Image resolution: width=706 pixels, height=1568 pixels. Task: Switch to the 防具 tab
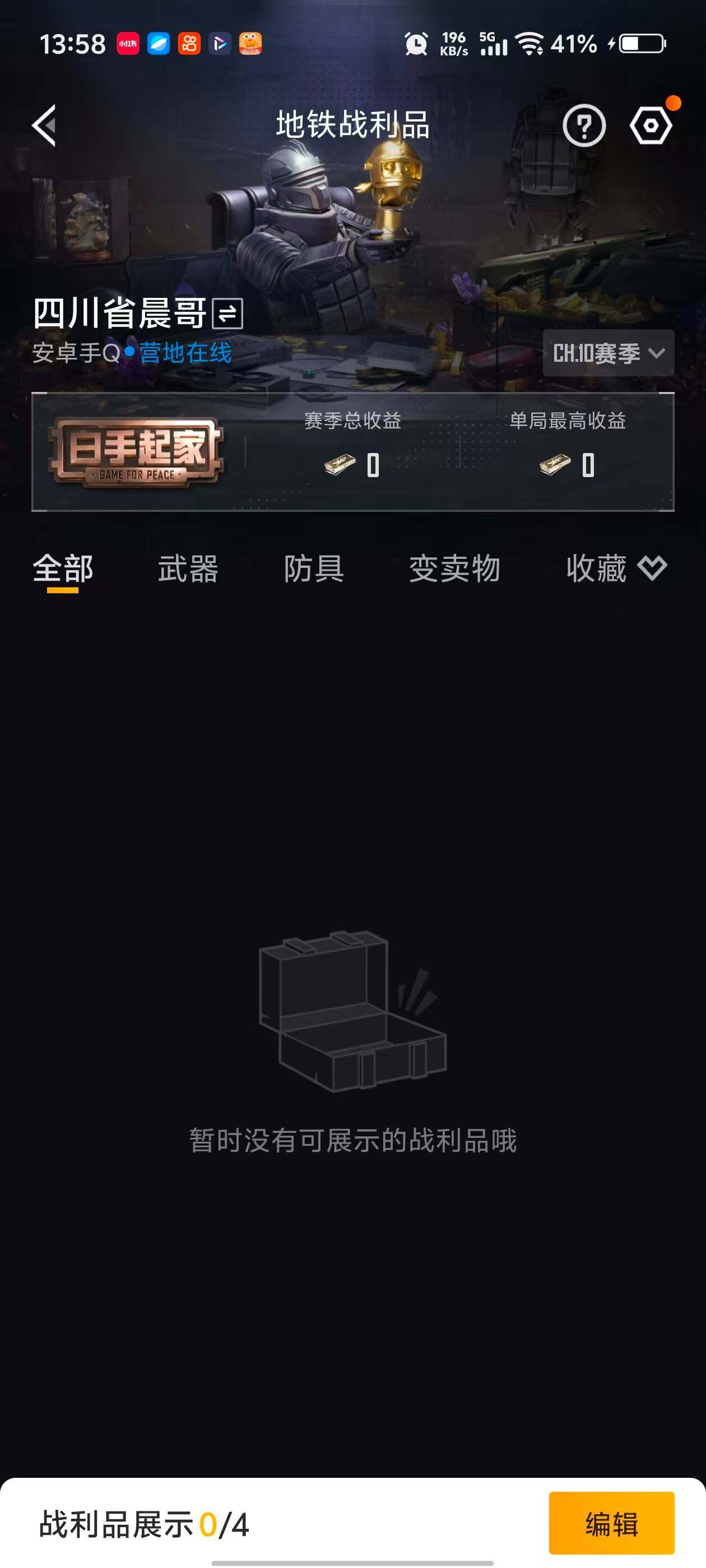pos(314,568)
